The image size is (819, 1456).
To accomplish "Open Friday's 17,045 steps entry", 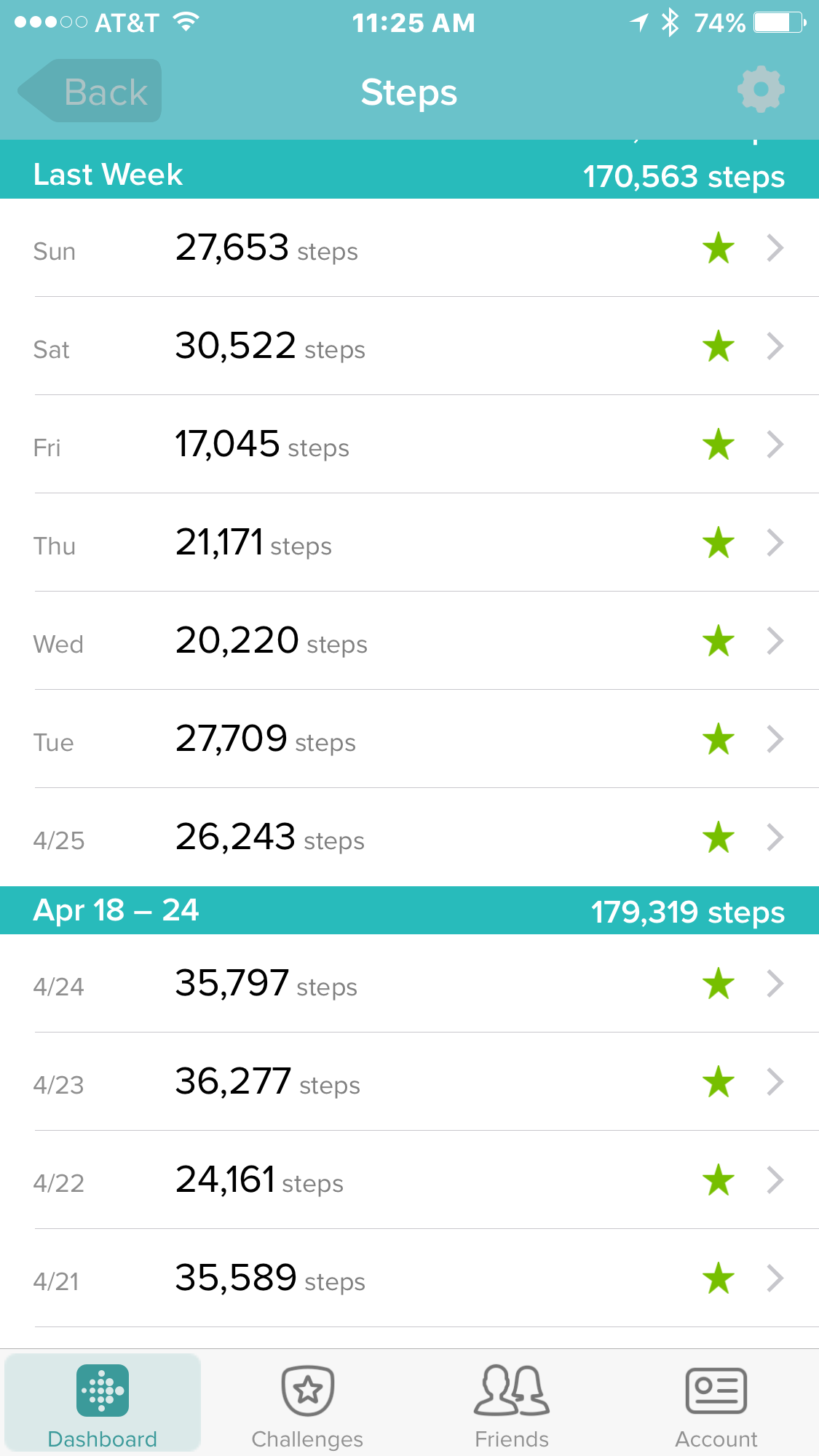I will click(x=409, y=445).
